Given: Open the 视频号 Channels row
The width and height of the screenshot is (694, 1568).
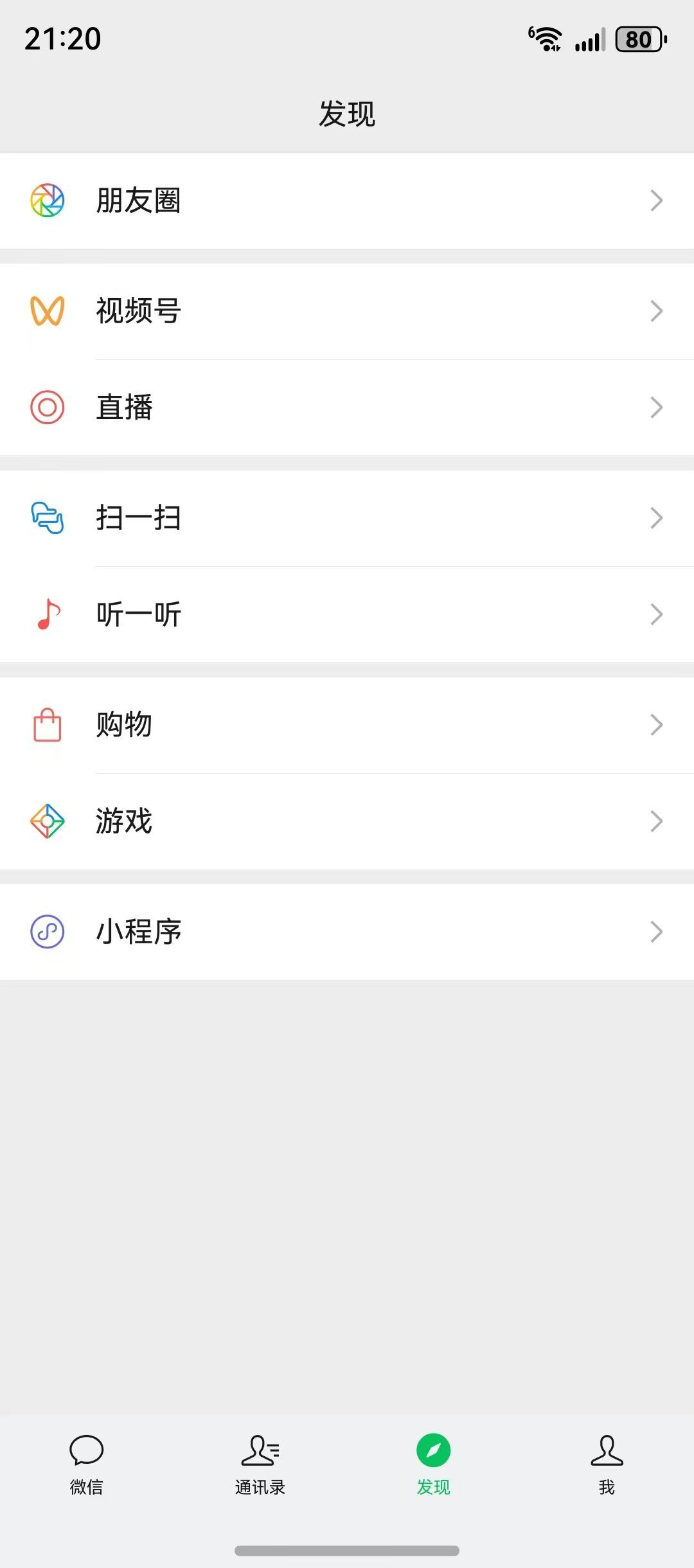Looking at the screenshot, I should click(347, 311).
